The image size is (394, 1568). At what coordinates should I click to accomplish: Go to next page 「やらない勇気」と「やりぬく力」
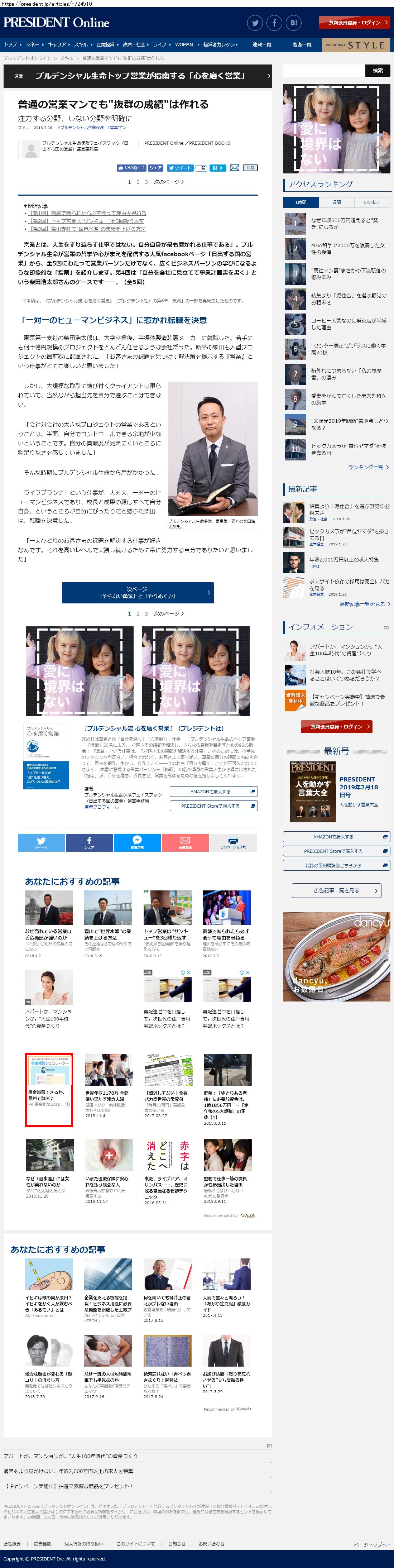tap(138, 592)
